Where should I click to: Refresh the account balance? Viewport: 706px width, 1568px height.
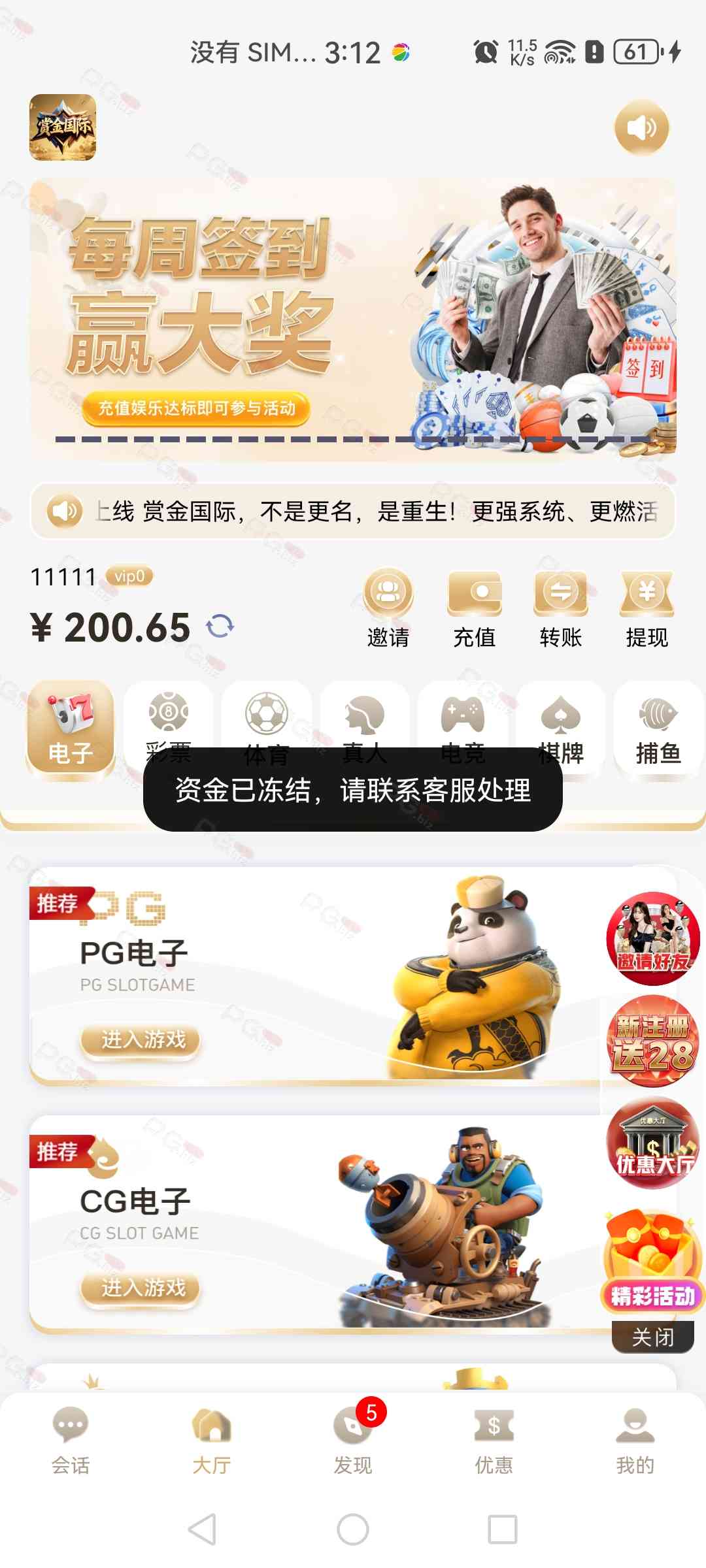pyautogui.click(x=220, y=626)
